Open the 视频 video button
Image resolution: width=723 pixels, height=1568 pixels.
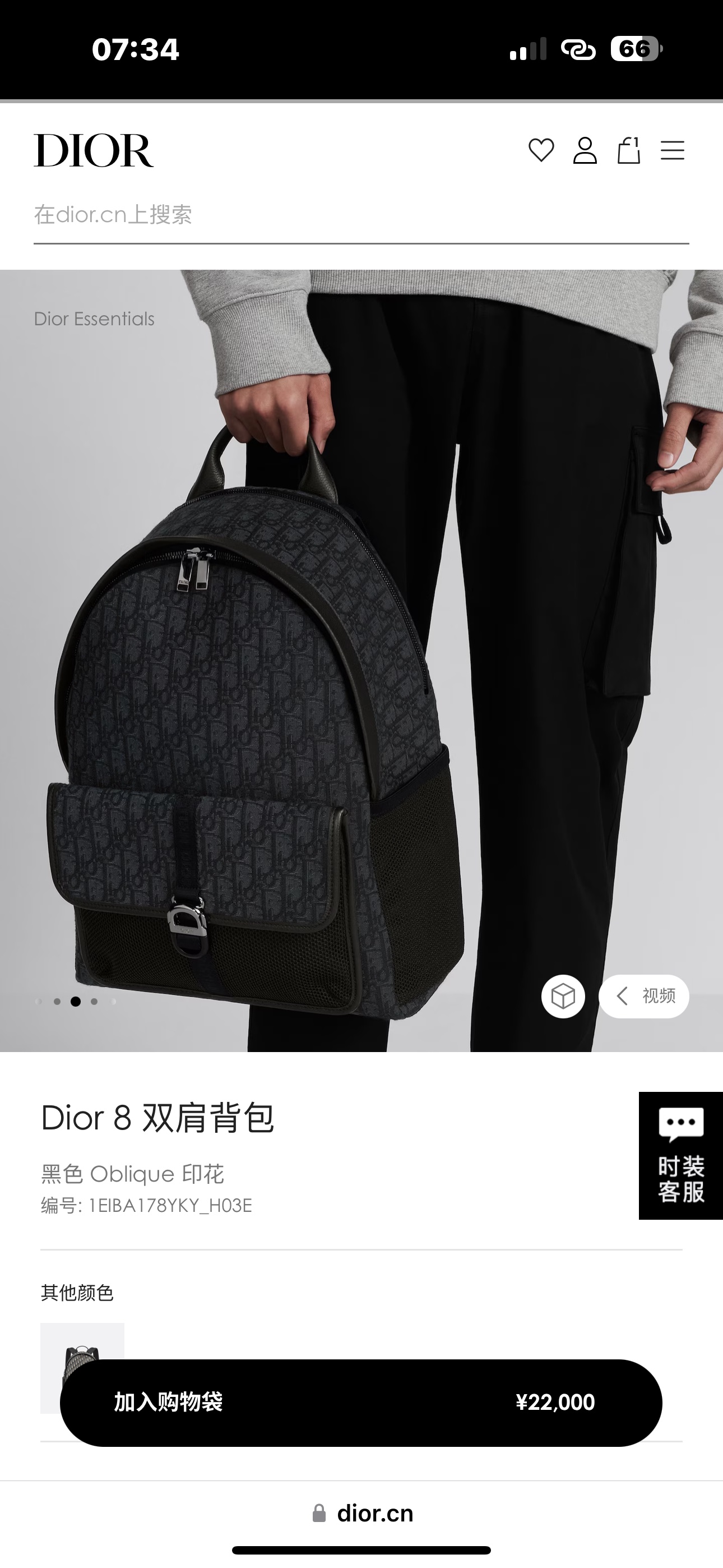point(645,997)
